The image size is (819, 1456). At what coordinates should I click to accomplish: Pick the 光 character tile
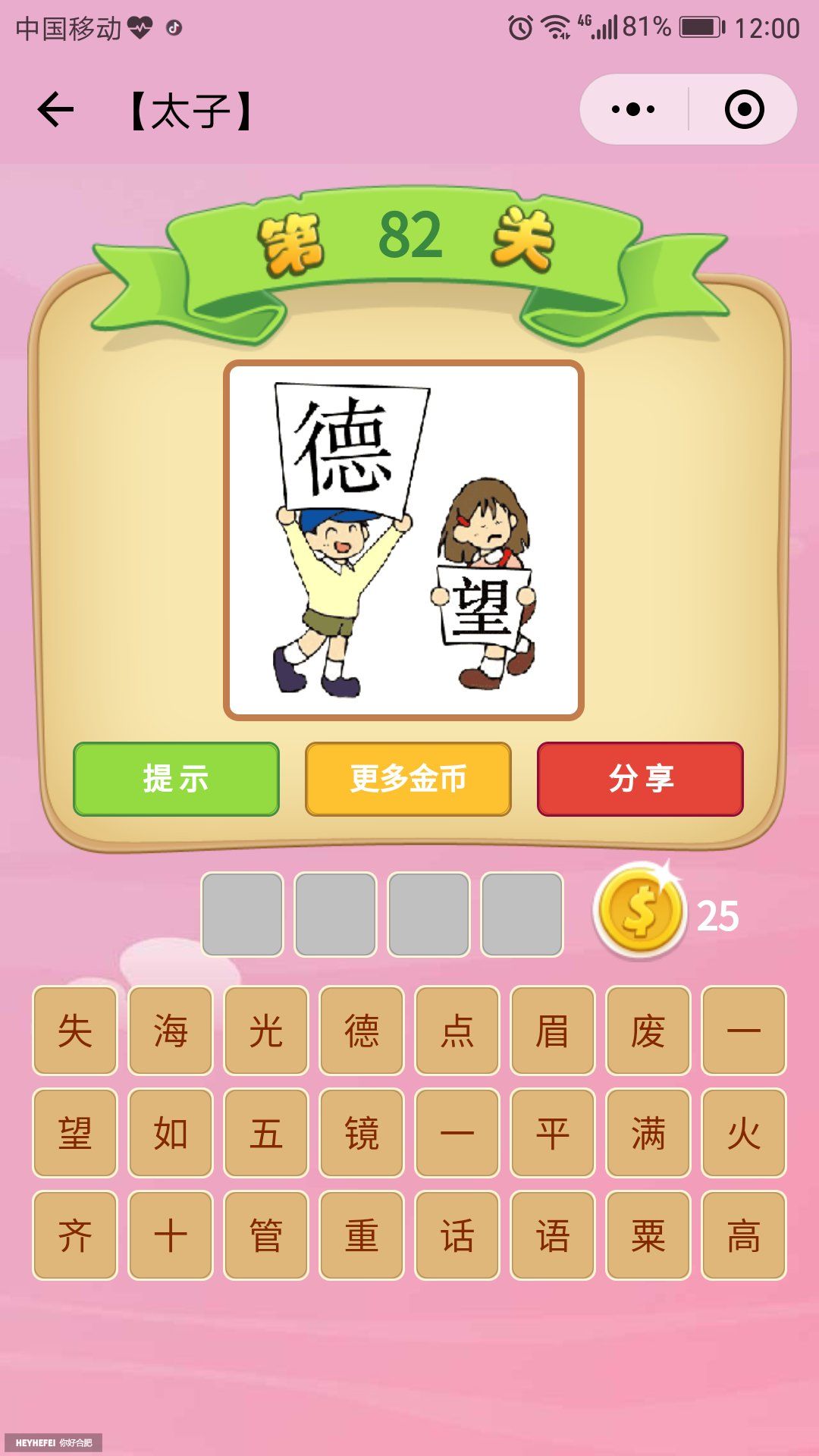[x=266, y=1031]
